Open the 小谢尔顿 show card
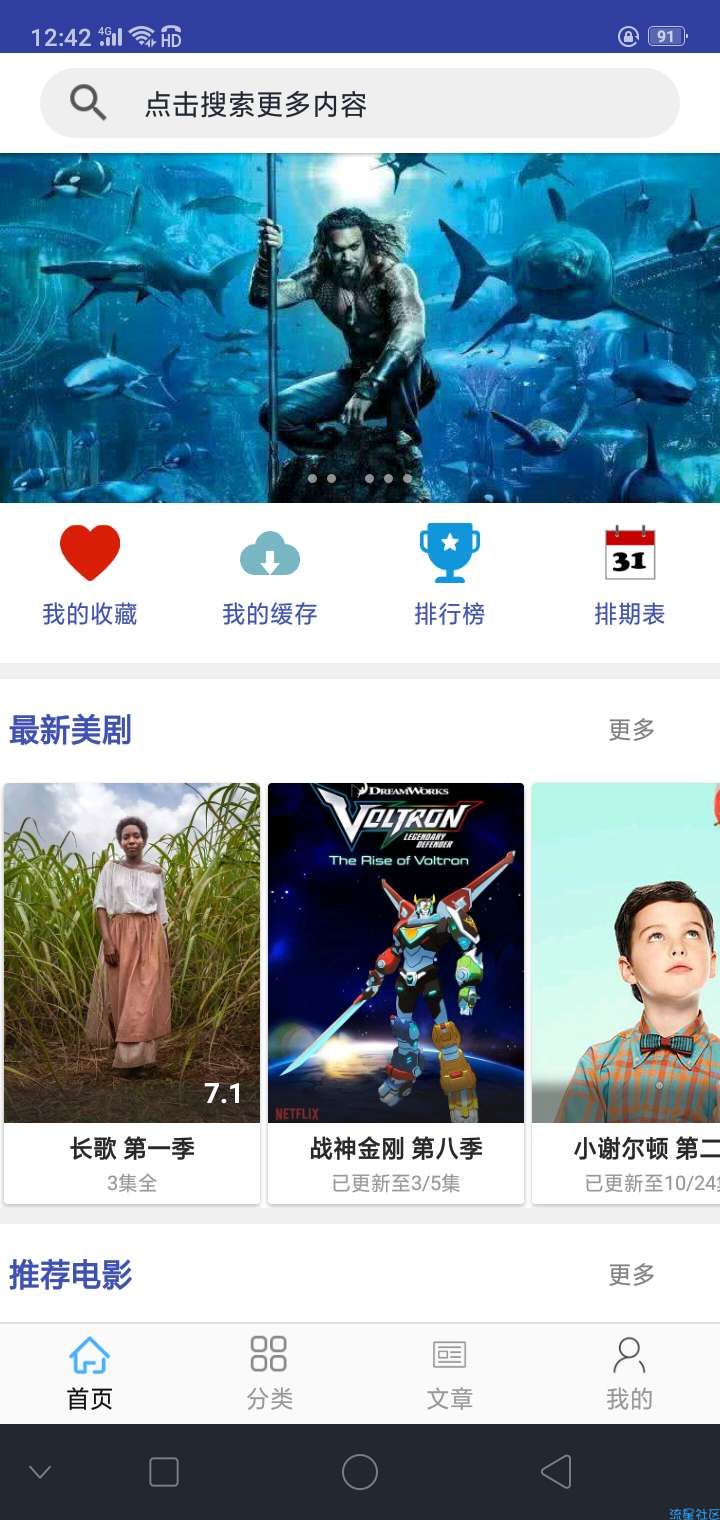The height and width of the screenshot is (1520, 720). coord(626,992)
